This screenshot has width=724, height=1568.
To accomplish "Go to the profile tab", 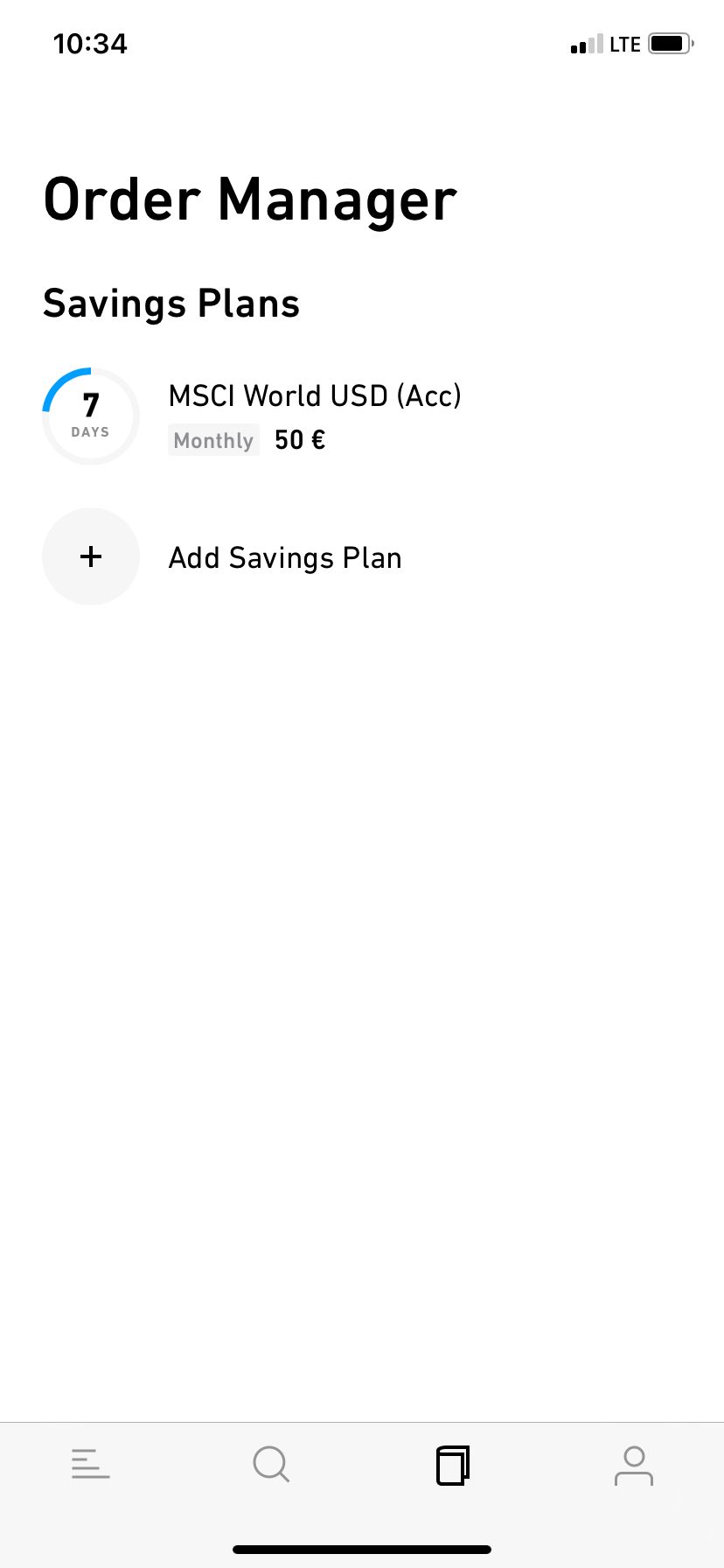I will click(634, 1466).
